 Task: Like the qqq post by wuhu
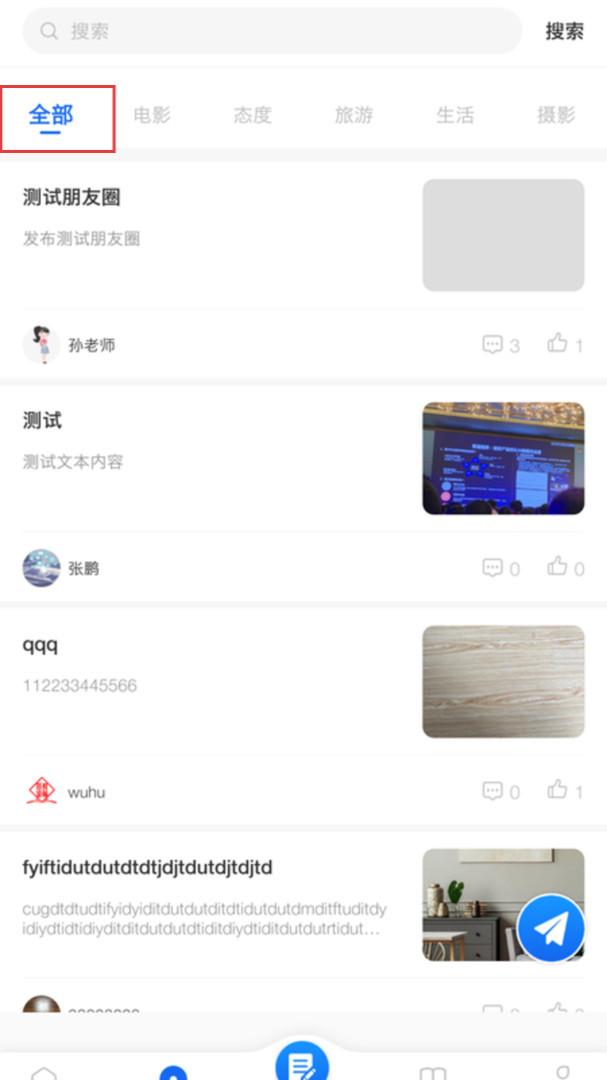(x=566, y=790)
